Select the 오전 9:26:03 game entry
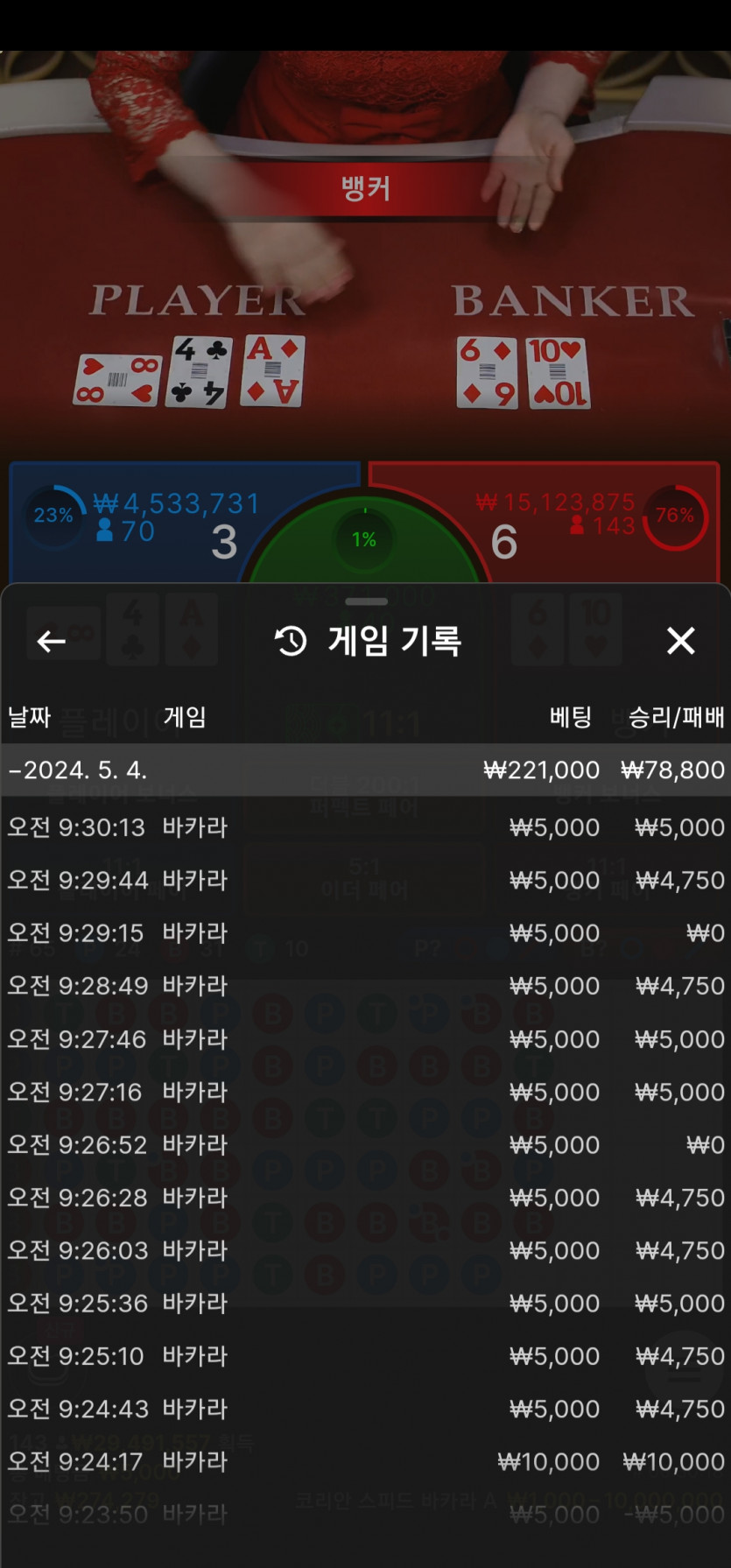731x1568 pixels. (x=365, y=1250)
